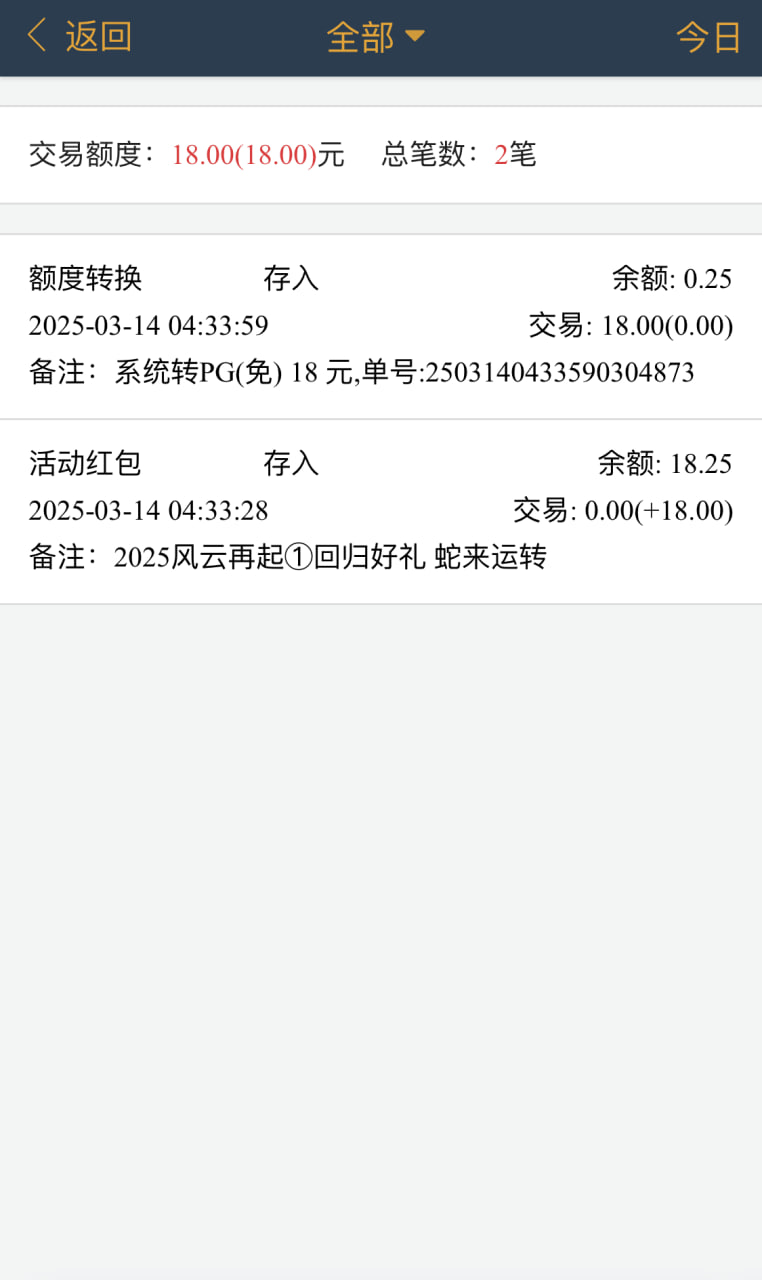Open the 活动红包 transaction record
This screenshot has width=762, height=1280.
click(381, 511)
